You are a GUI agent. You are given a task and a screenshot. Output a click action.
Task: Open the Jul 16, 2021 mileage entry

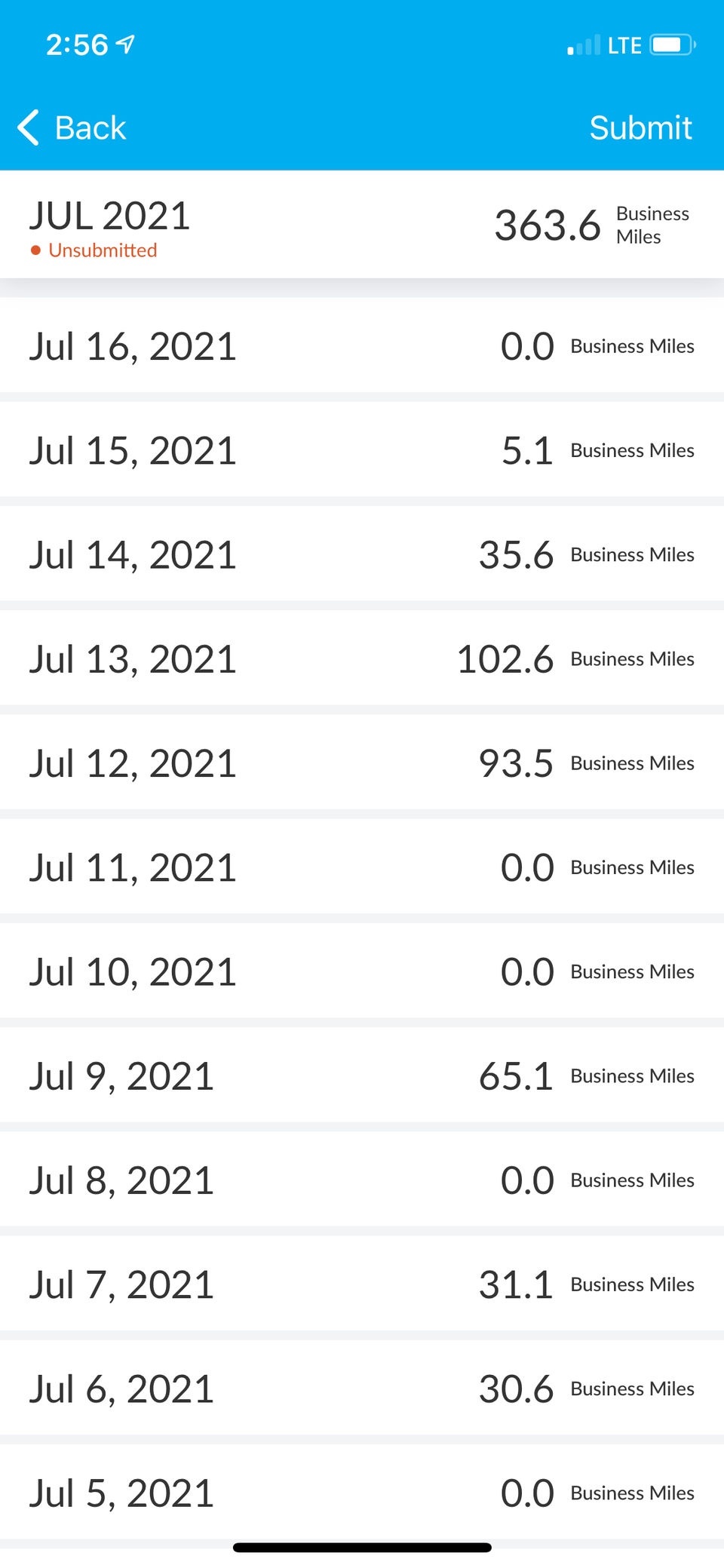[362, 346]
